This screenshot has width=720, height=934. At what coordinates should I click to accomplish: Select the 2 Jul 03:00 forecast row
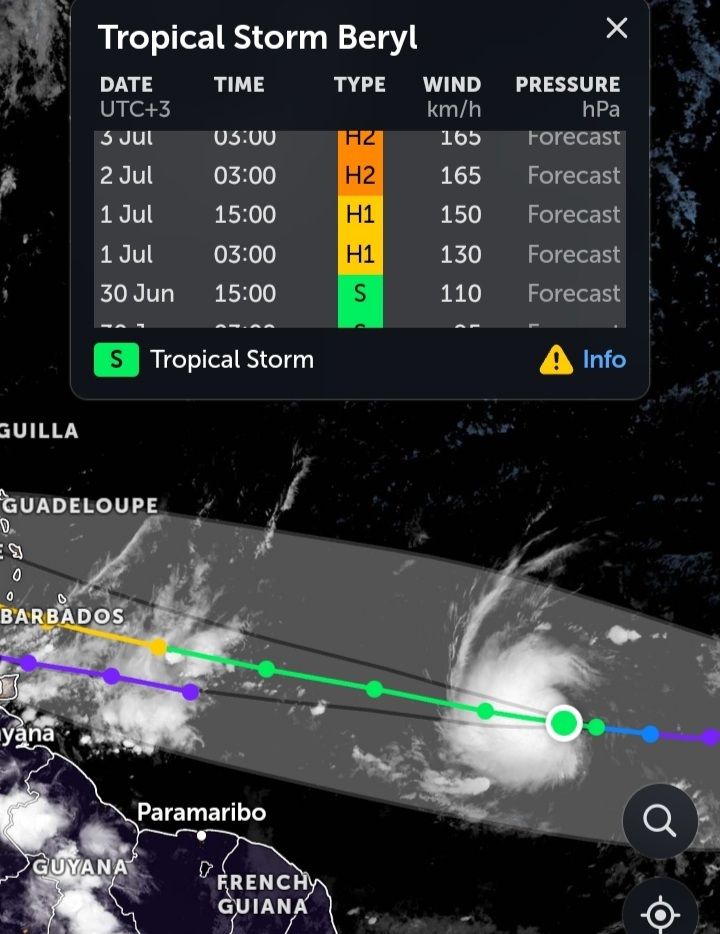pyautogui.click(x=360, y=175)
